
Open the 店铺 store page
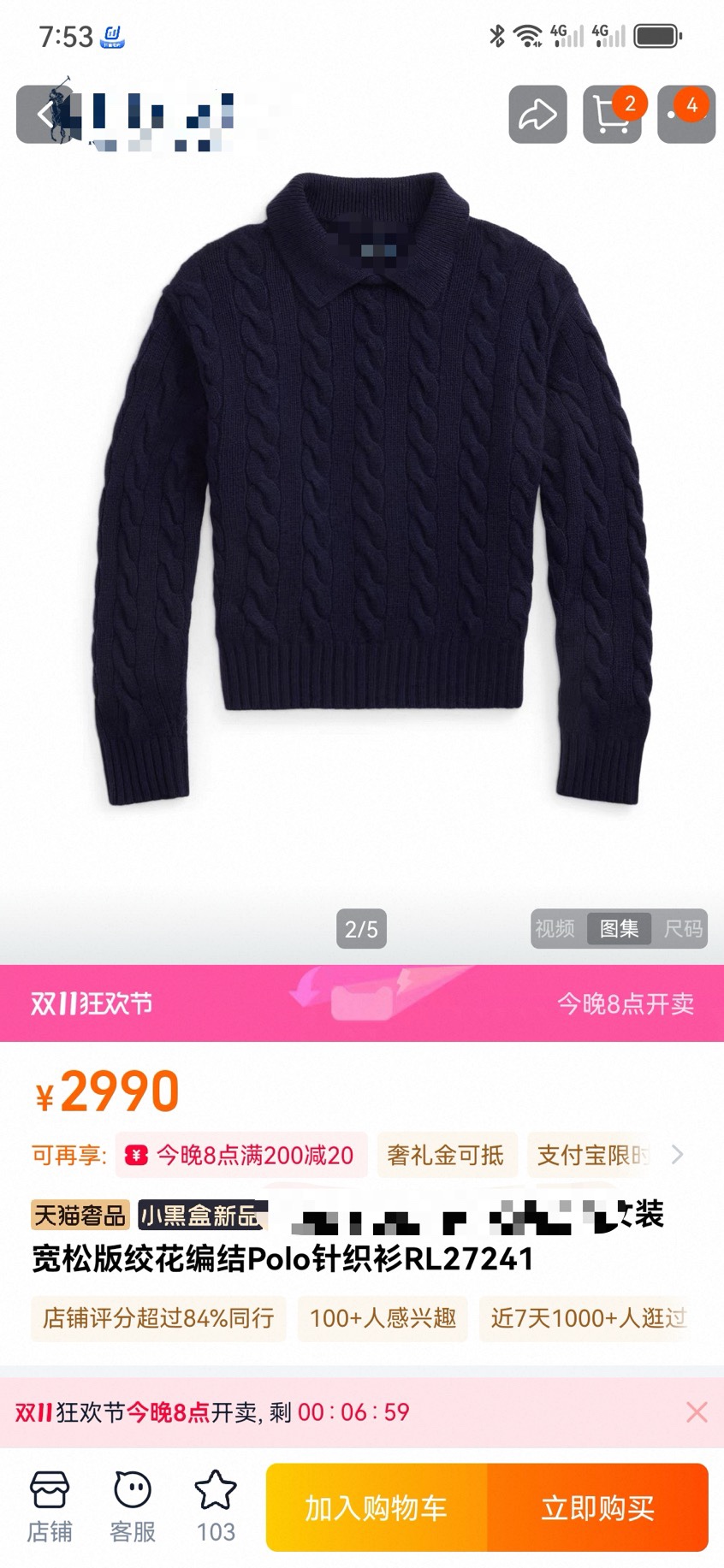tap(50, 1507)
